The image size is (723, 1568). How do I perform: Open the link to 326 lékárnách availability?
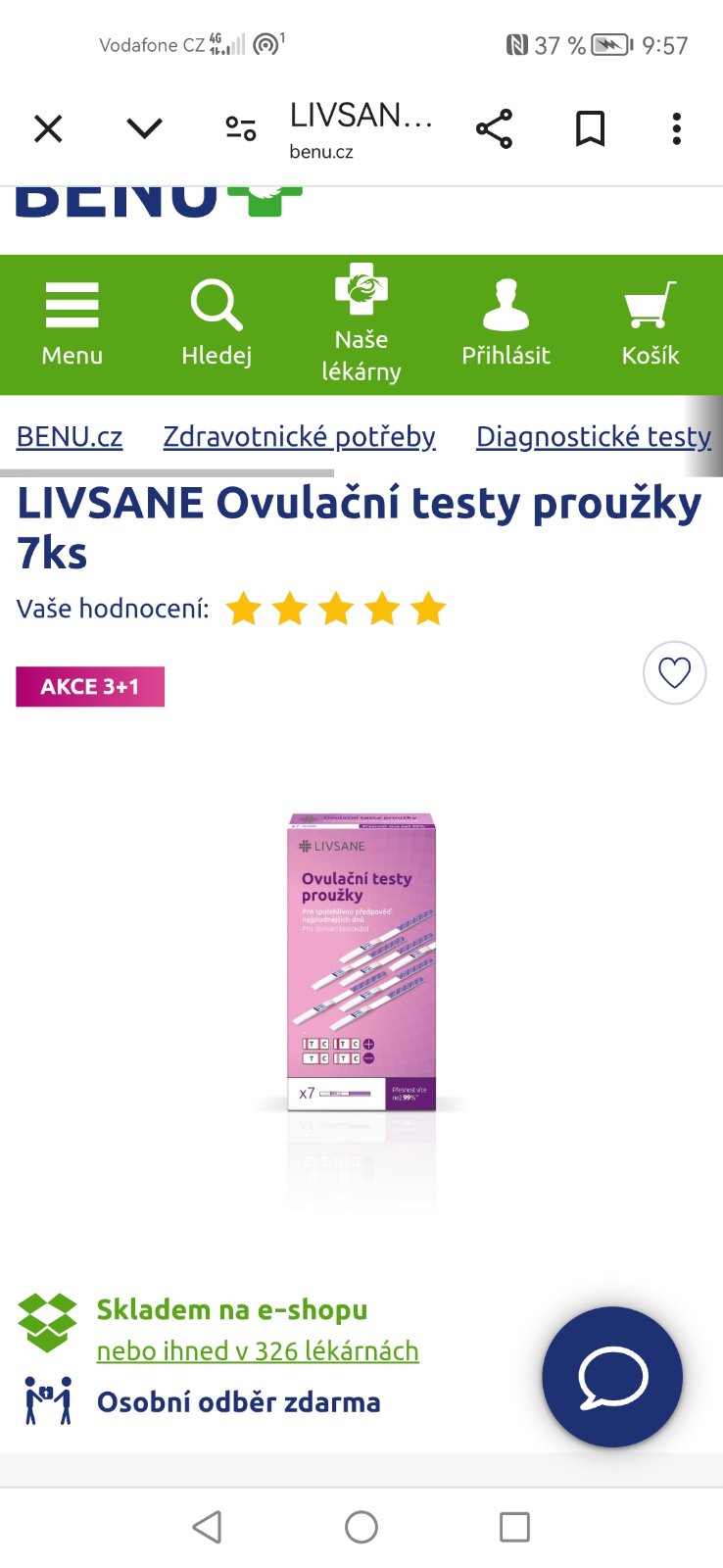[258, 1350]
